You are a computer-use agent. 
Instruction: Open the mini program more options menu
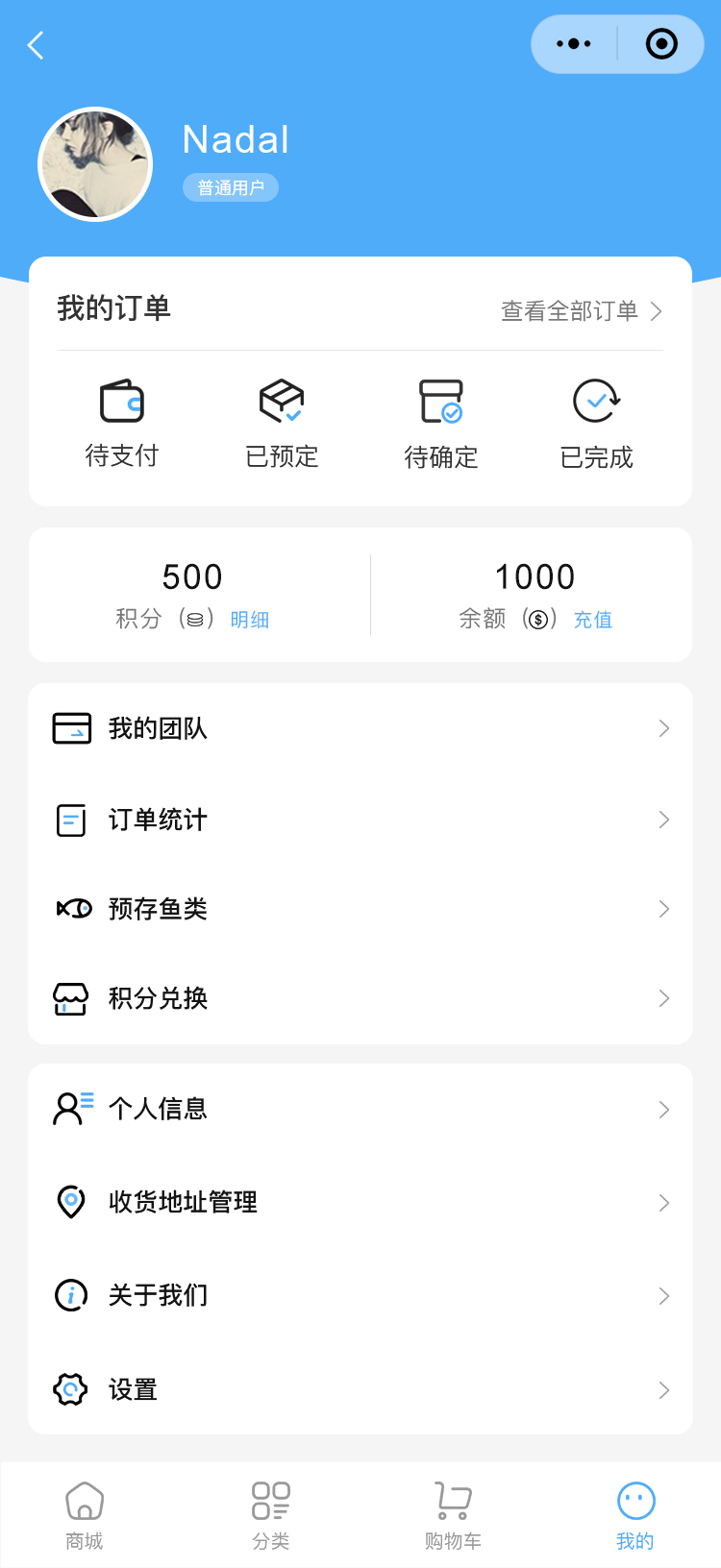tap(574, 44)
